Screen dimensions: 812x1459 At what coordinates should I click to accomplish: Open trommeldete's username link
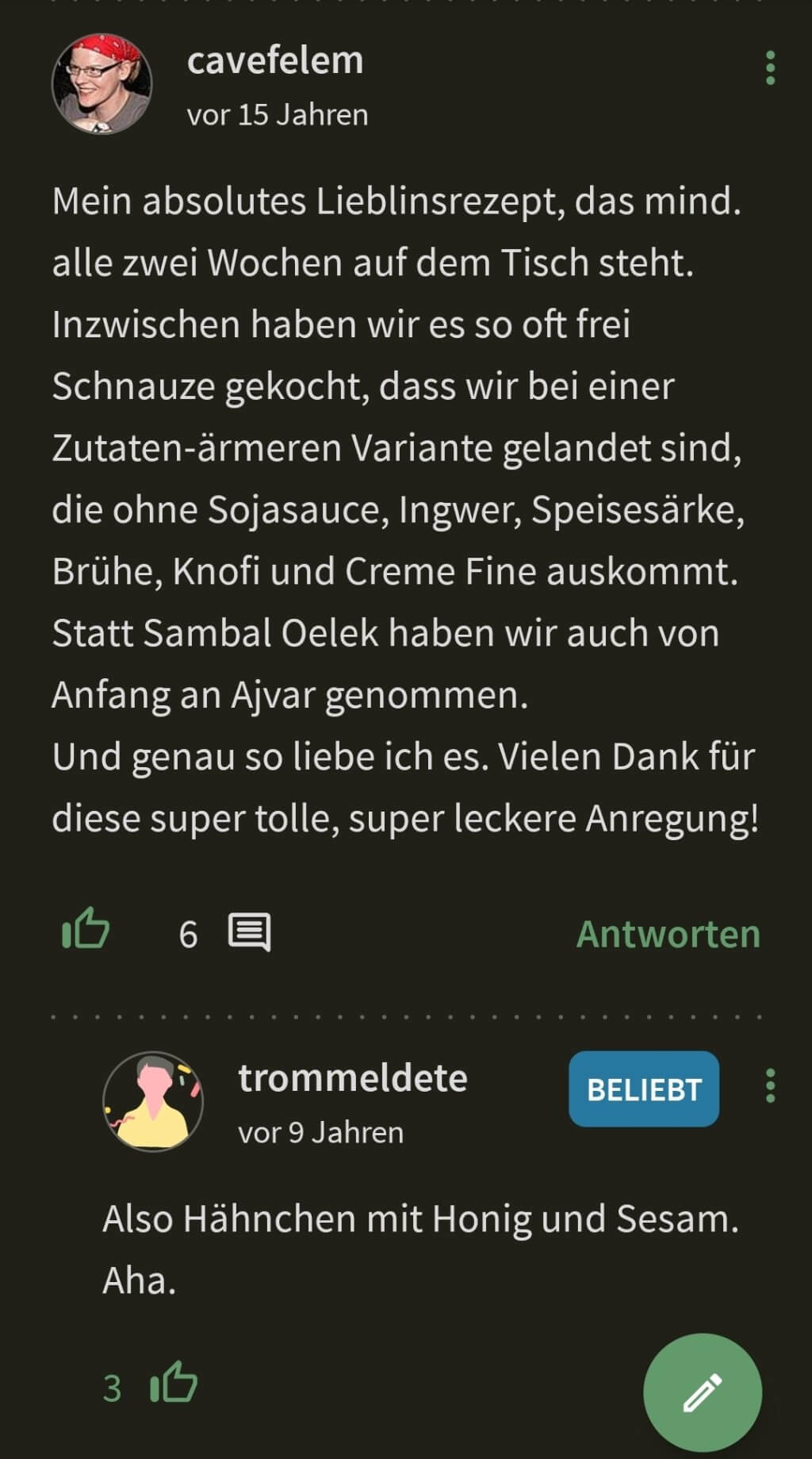(x=353, y=1078)
